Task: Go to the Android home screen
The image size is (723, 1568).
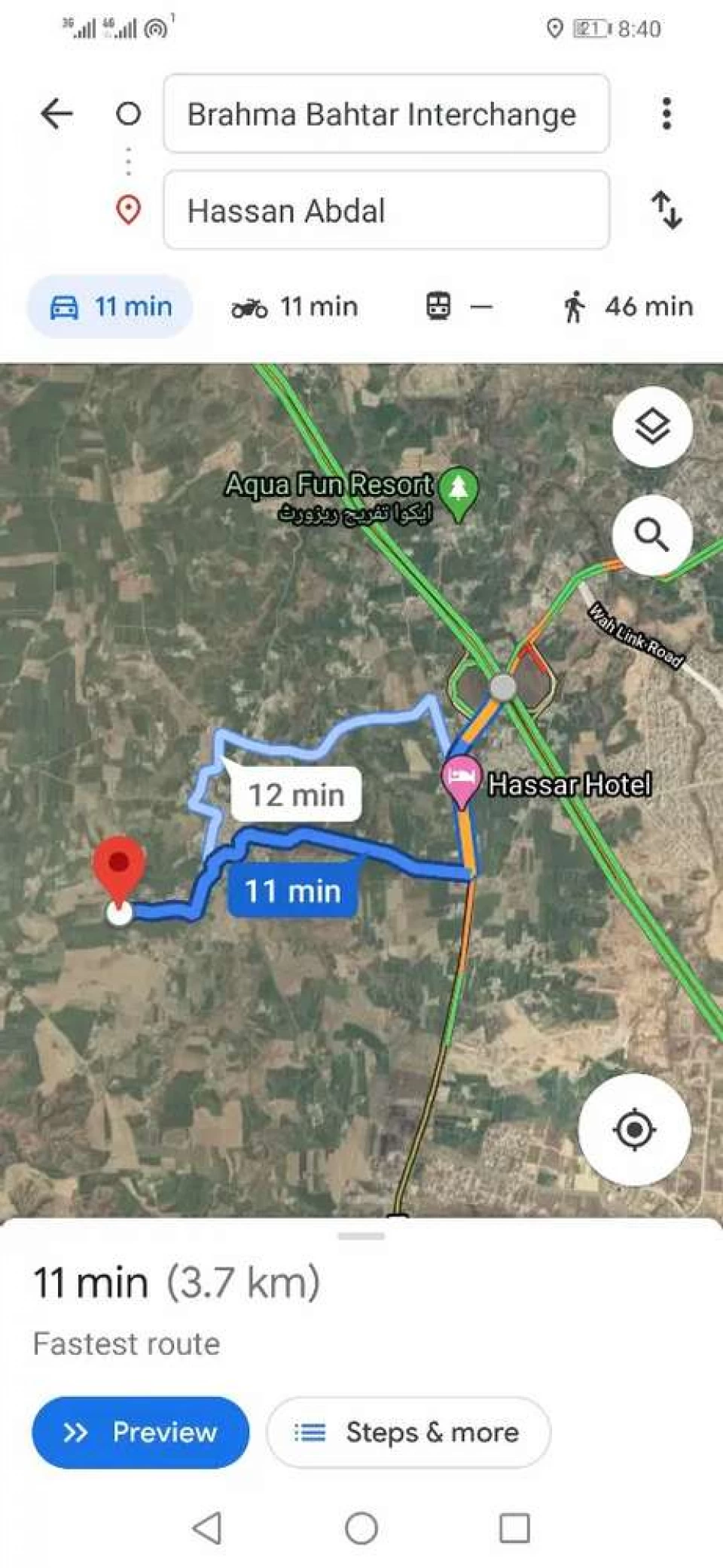Action: (361, 1528)
